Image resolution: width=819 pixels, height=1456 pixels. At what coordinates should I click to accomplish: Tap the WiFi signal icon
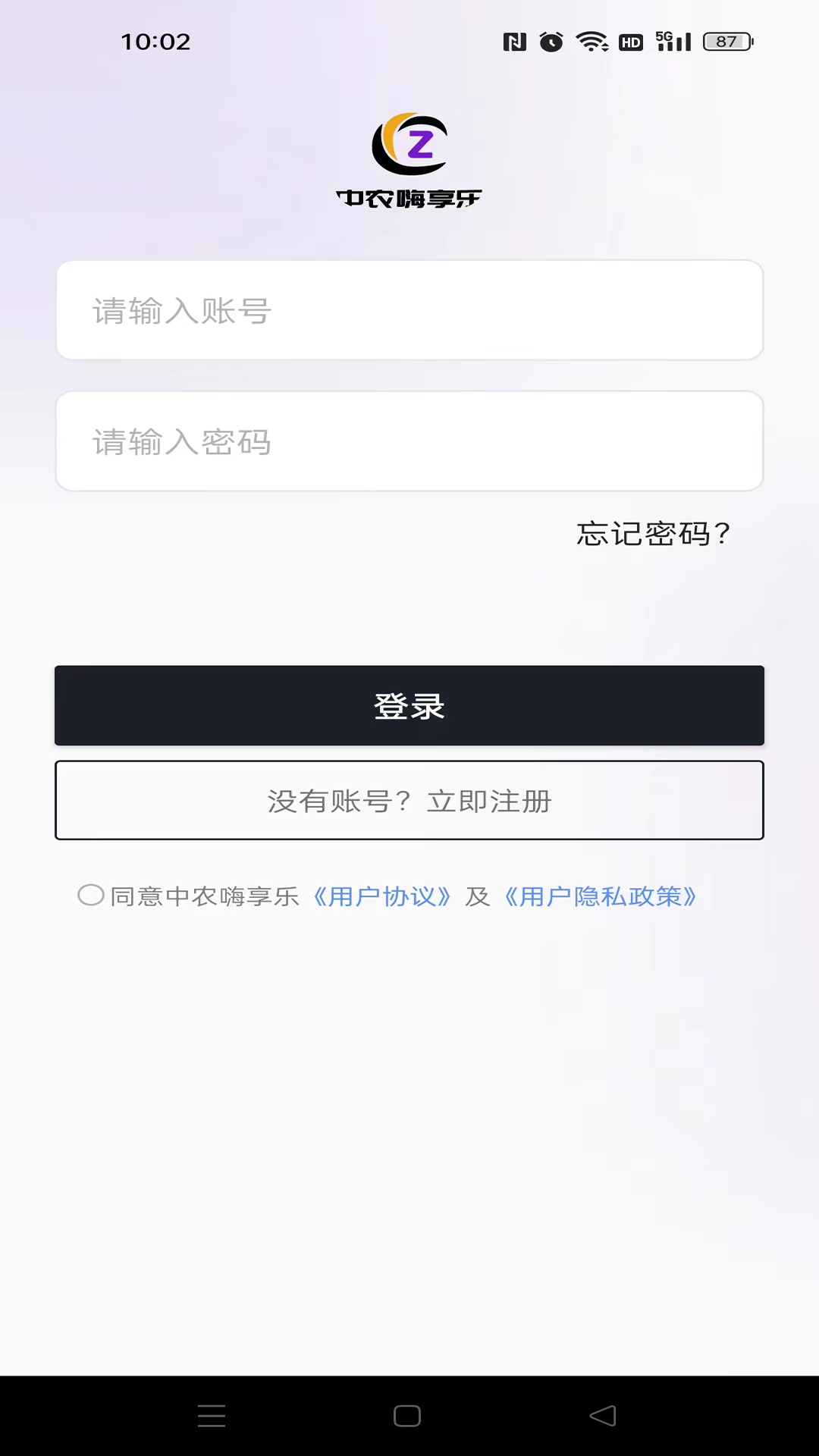pos(591,42)
